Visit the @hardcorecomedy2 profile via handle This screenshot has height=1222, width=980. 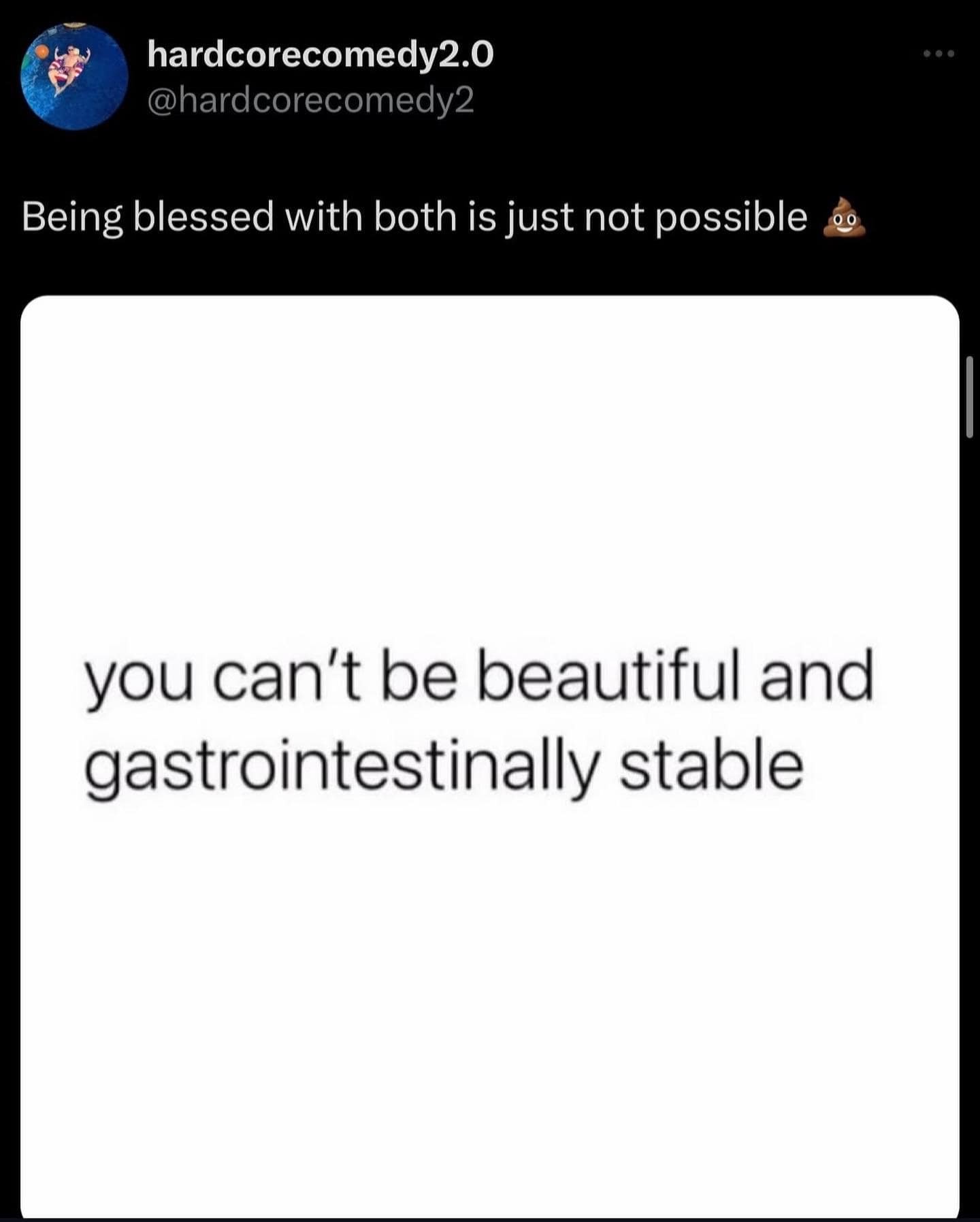coord(310,102)
